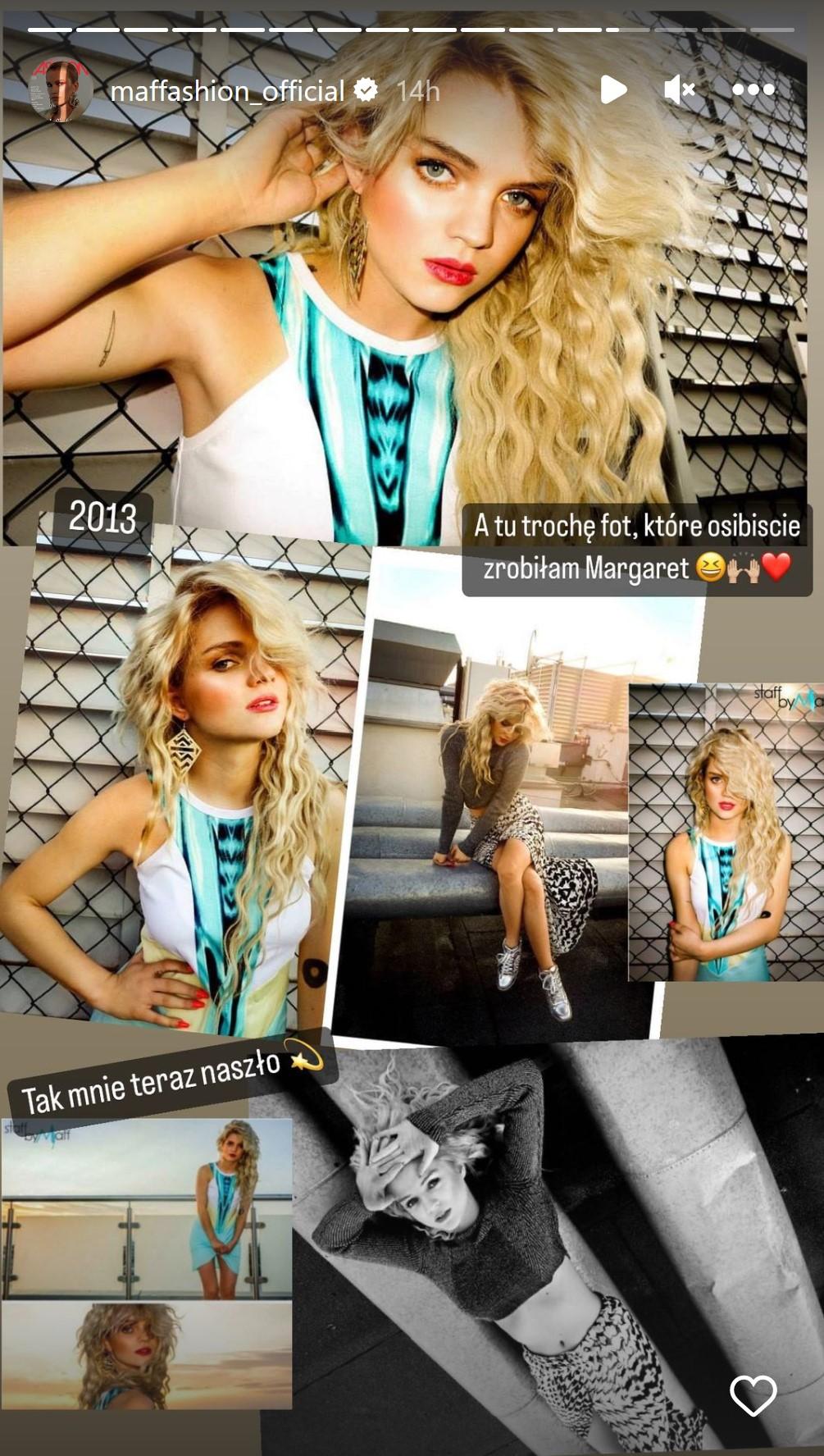This screenshot has height=1456, width=824.
Task: Tap the maffashion_official username
Action: point(227,90)
